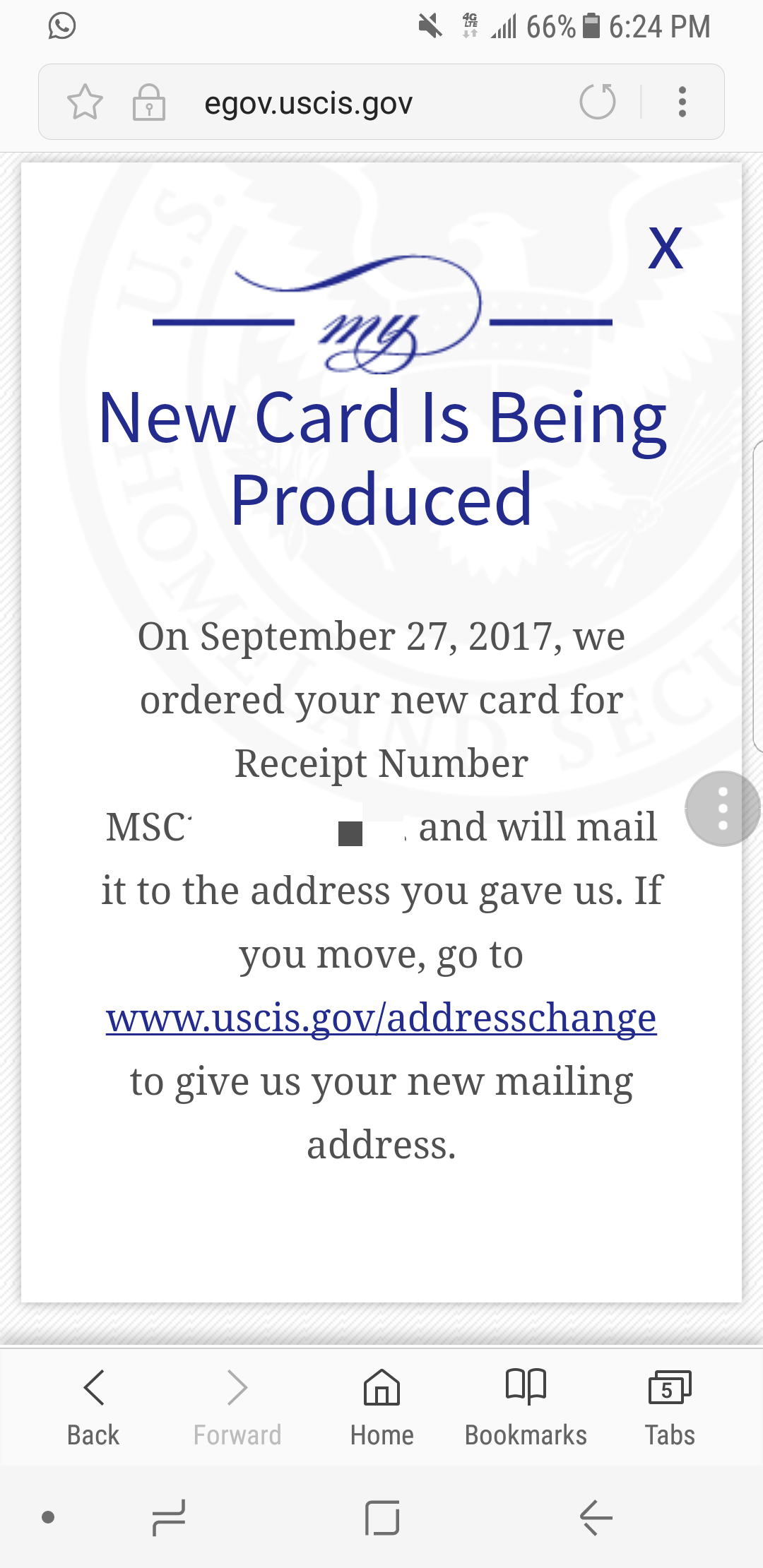Go to the browser Home page
Image resolution: width=763 pixels, height=1568 pixels.
coord(381,1407)
